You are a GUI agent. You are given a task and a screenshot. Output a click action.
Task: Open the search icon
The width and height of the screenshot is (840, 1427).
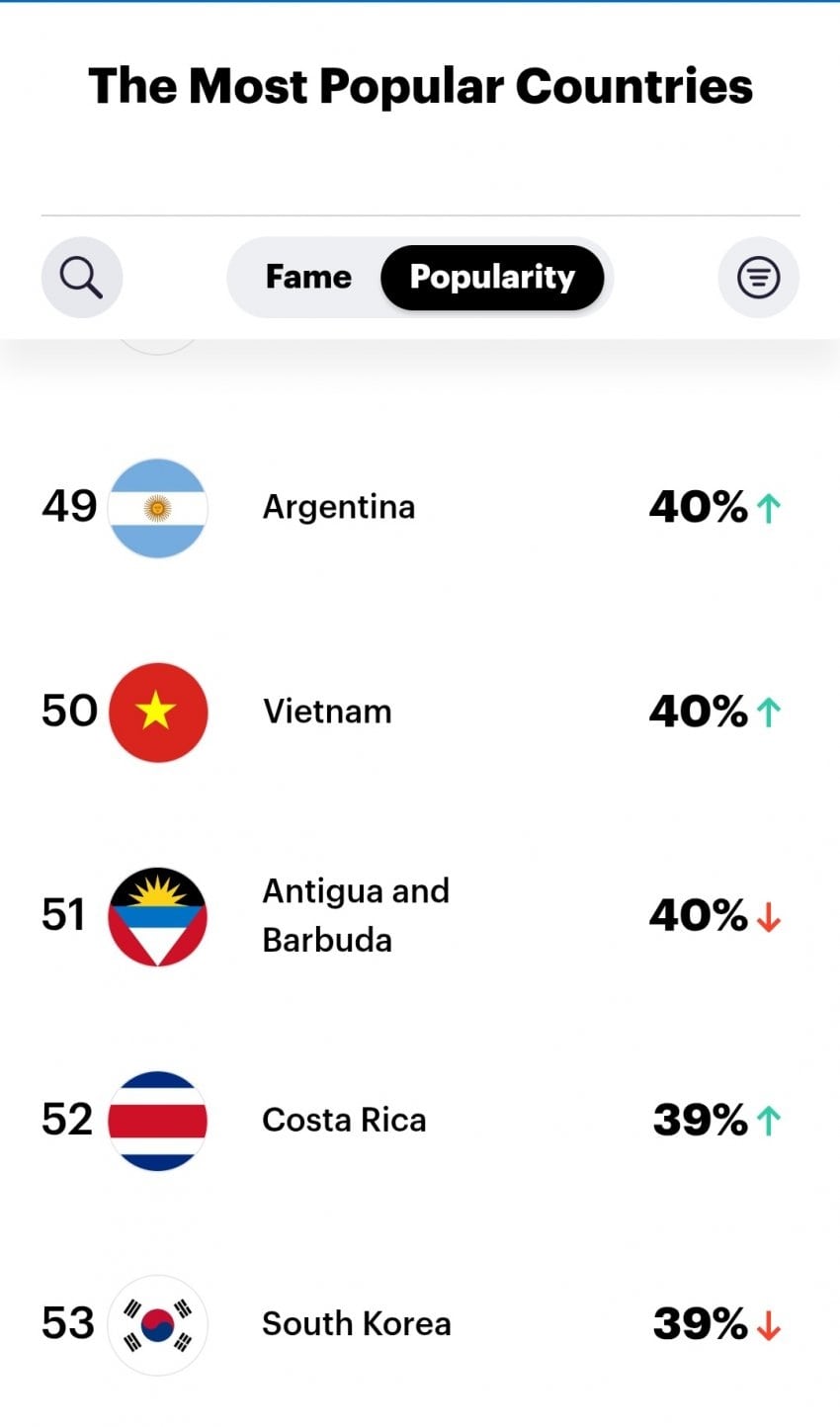coord(81,278)
